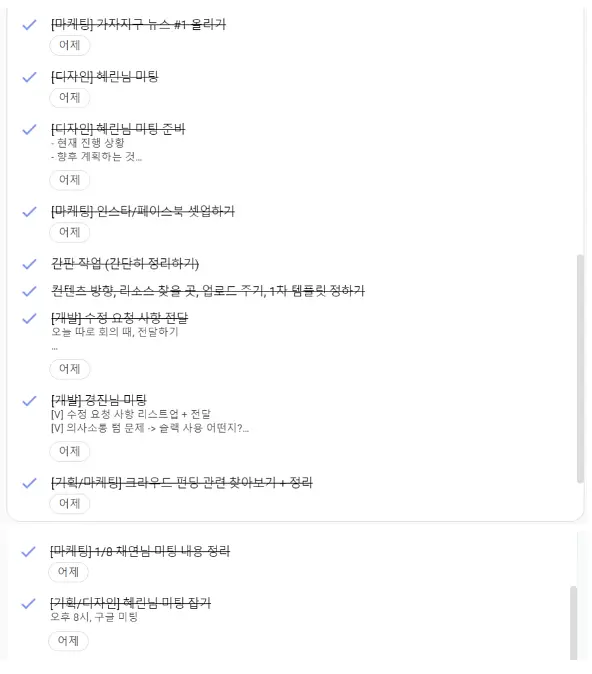The height and width of the screenshot is (674, 592).
Task: Open the 수정 요청 사항 전달 task
Action: 120,319
